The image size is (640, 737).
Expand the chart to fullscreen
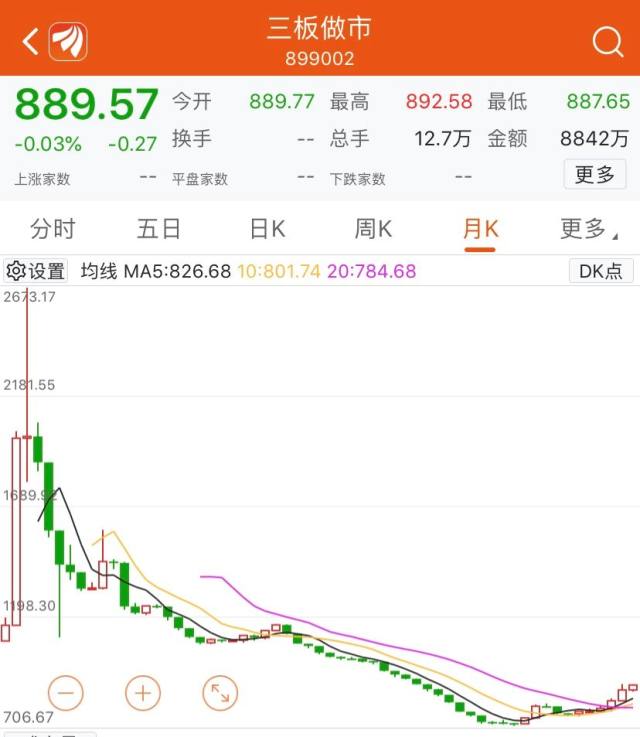220,692
